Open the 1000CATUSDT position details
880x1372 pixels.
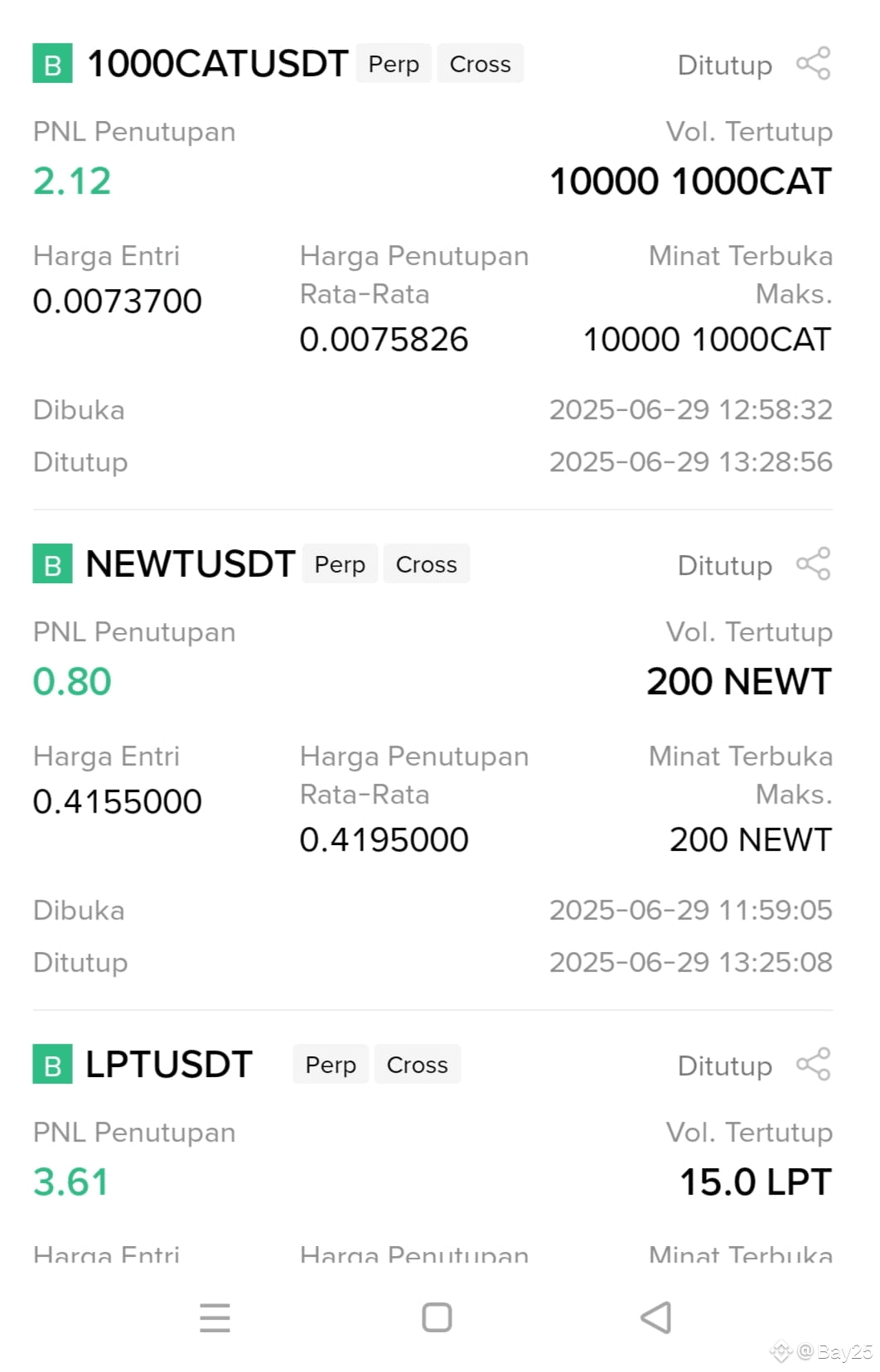click(217, 64)
